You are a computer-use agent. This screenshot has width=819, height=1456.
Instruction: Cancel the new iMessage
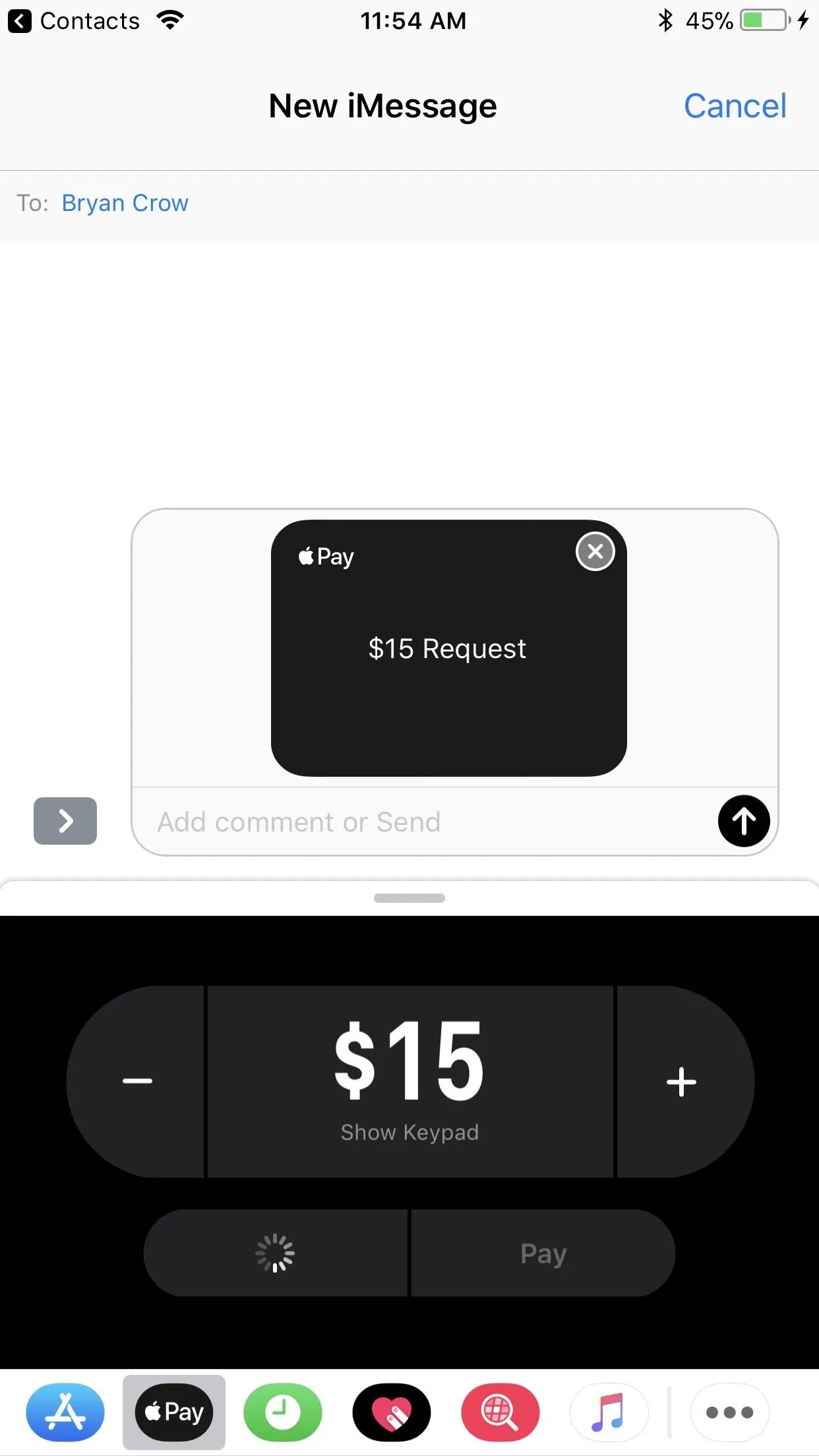(x=735, y=106)
